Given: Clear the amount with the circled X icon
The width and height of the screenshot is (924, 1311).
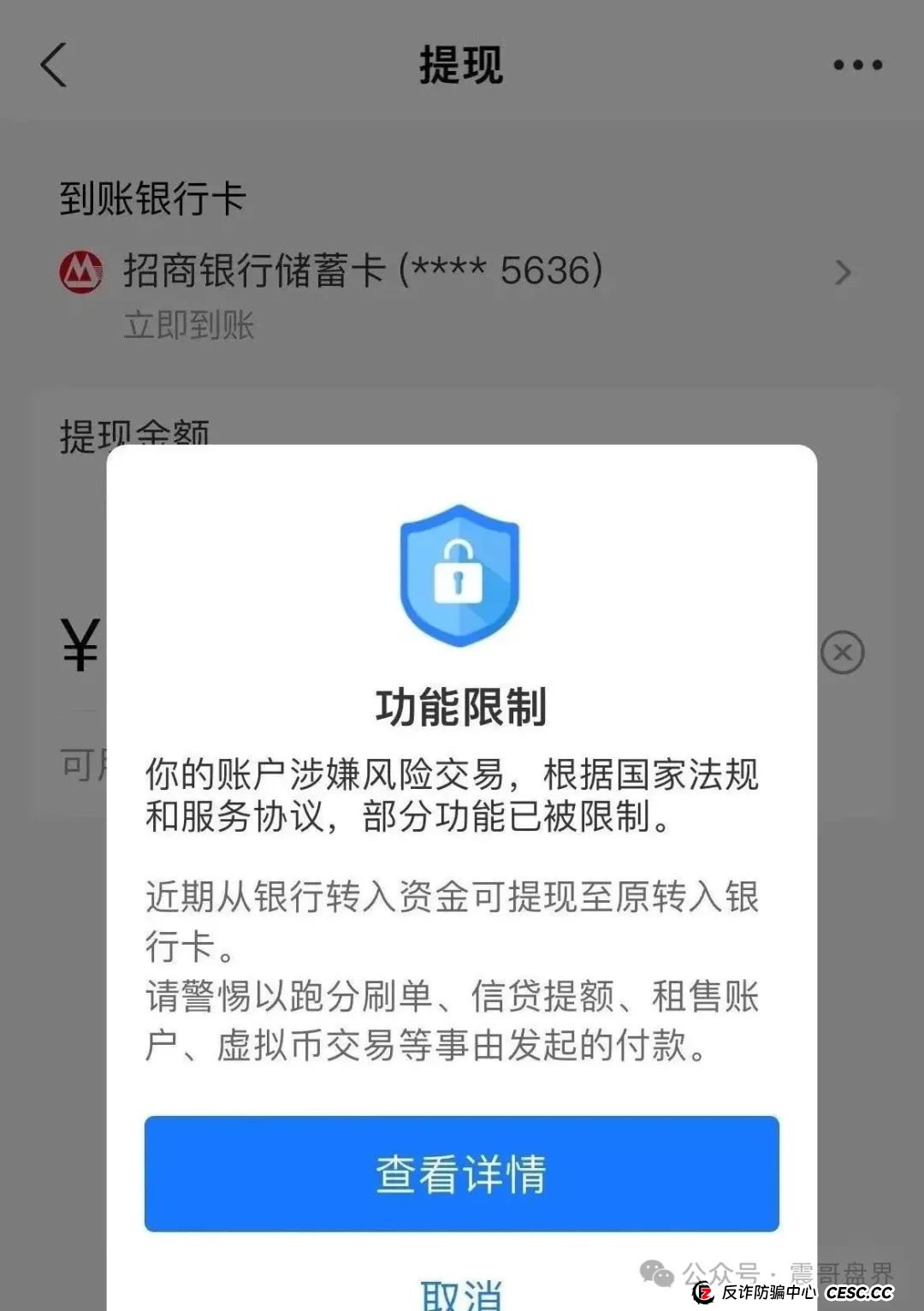Looking at the screenshot, I should click(843, 652).
